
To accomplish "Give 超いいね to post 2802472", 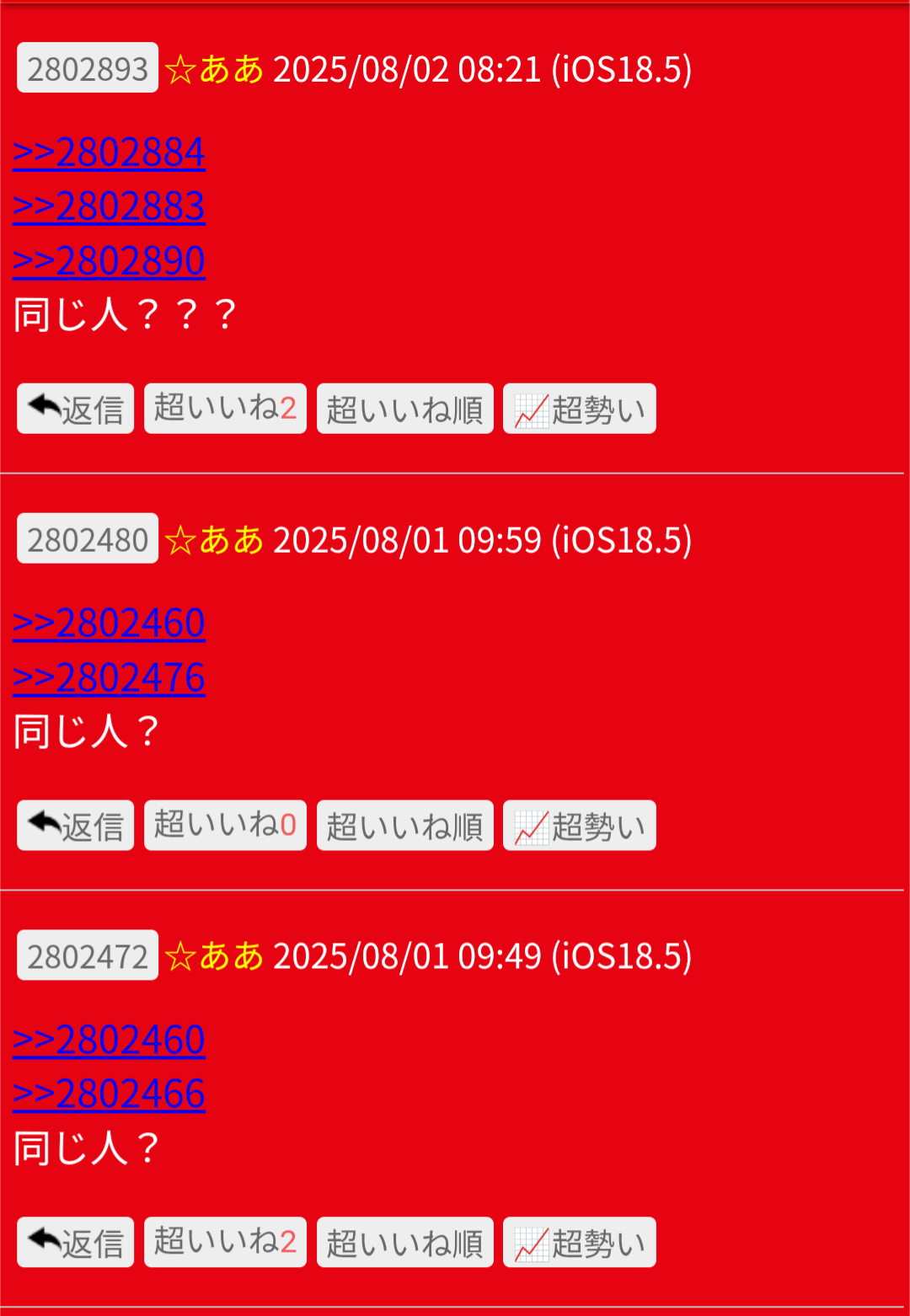I will (225, 1243).
